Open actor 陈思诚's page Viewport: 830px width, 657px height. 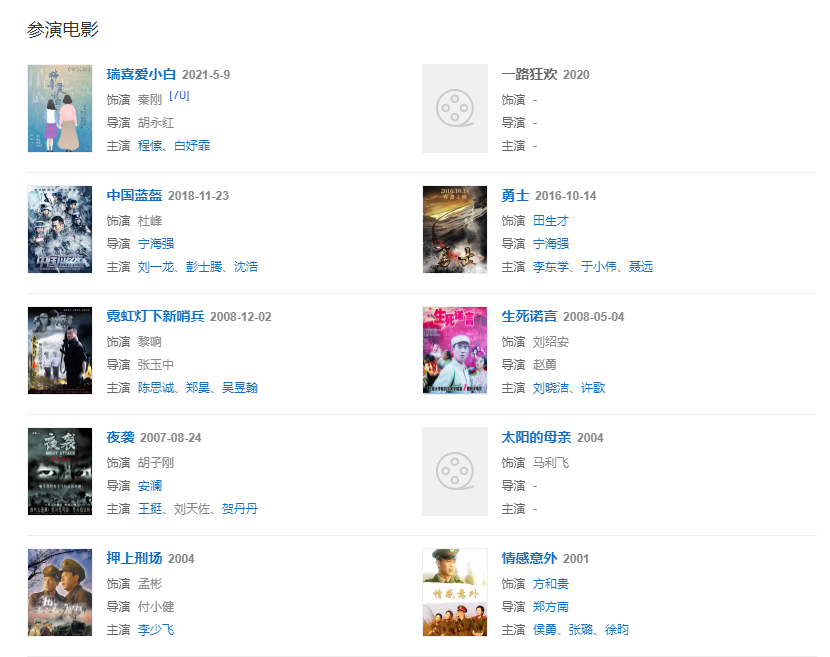click(156, 388)
